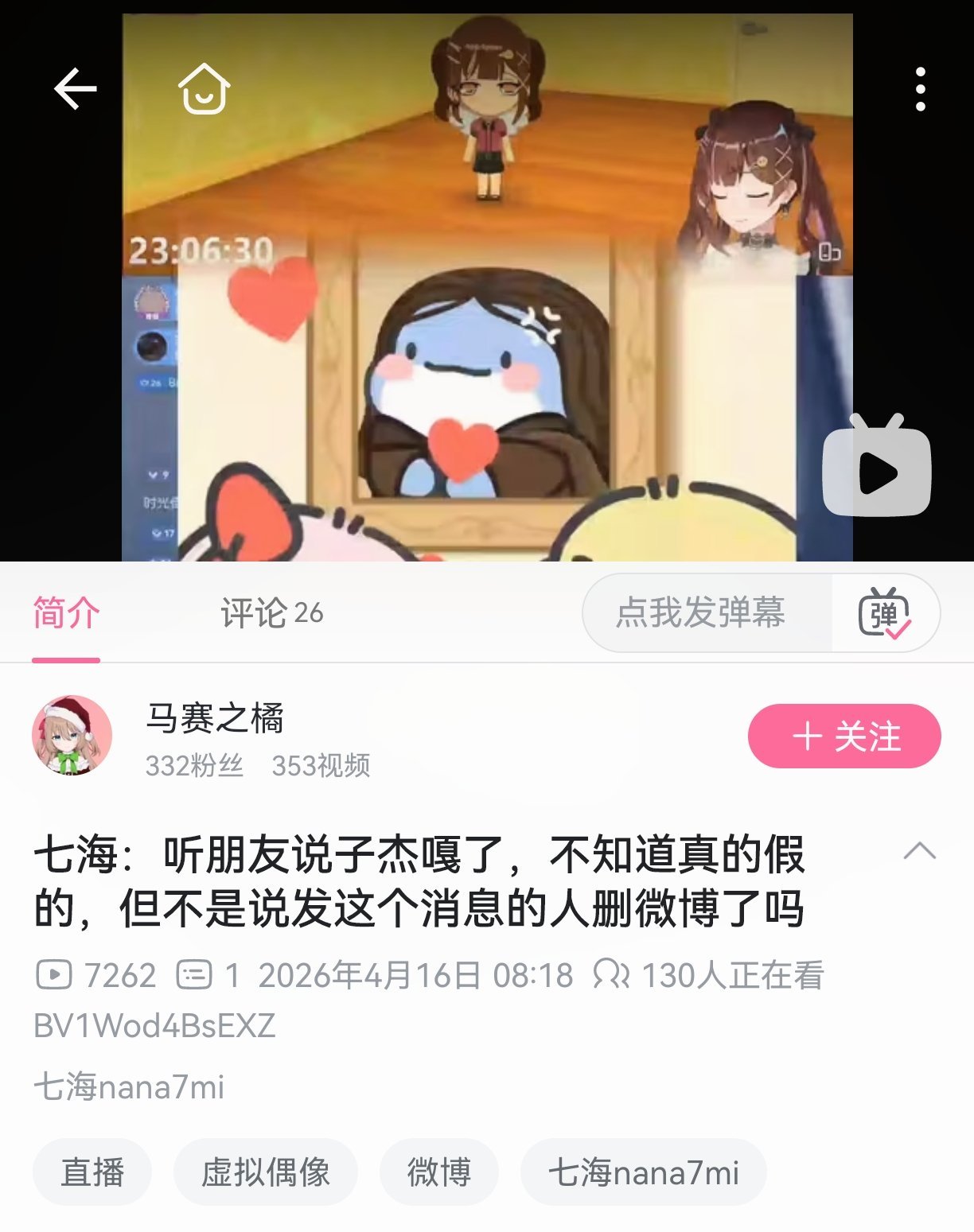974x1232 pixels.
Task: Open the profile of uploader 马赛之橘
Action: 72,736
